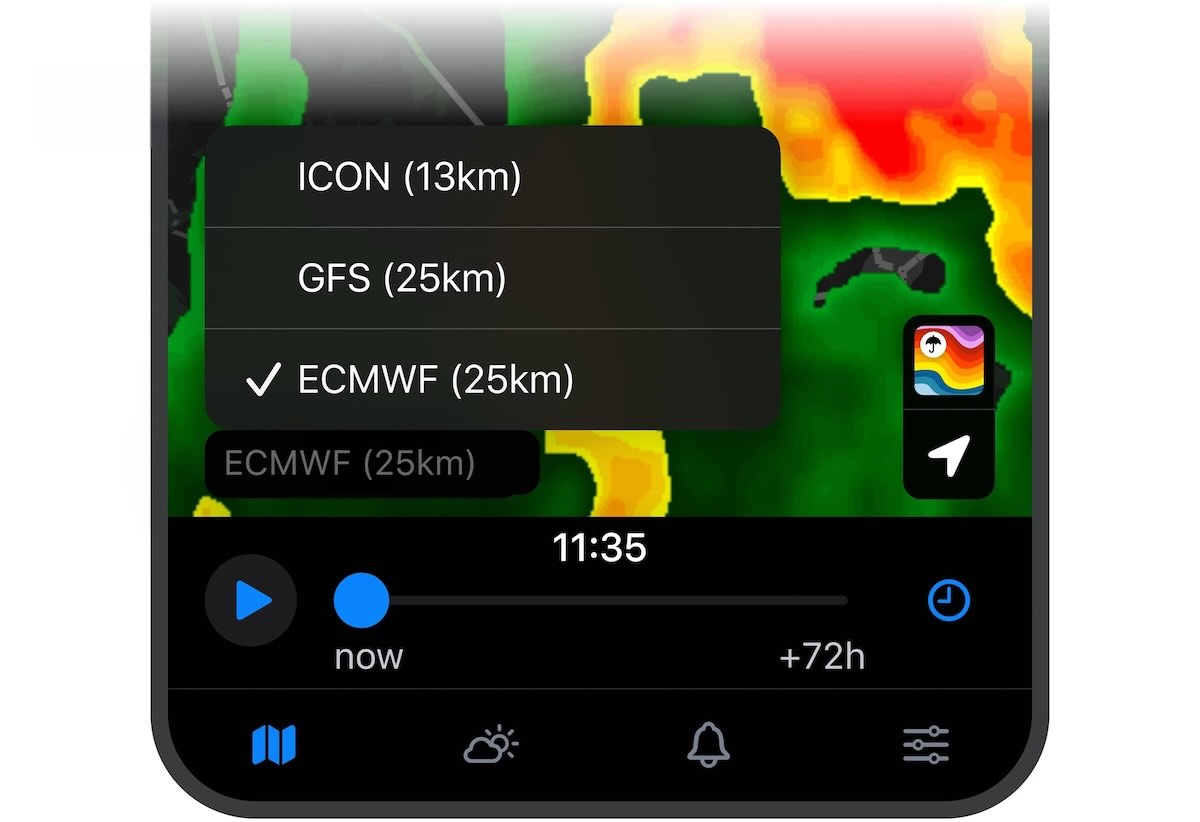Switch to the settings sliders tab
Image resolution: width=1200 pixels, height=822 pixels.
pyautogui.click(x=925, y=745)
